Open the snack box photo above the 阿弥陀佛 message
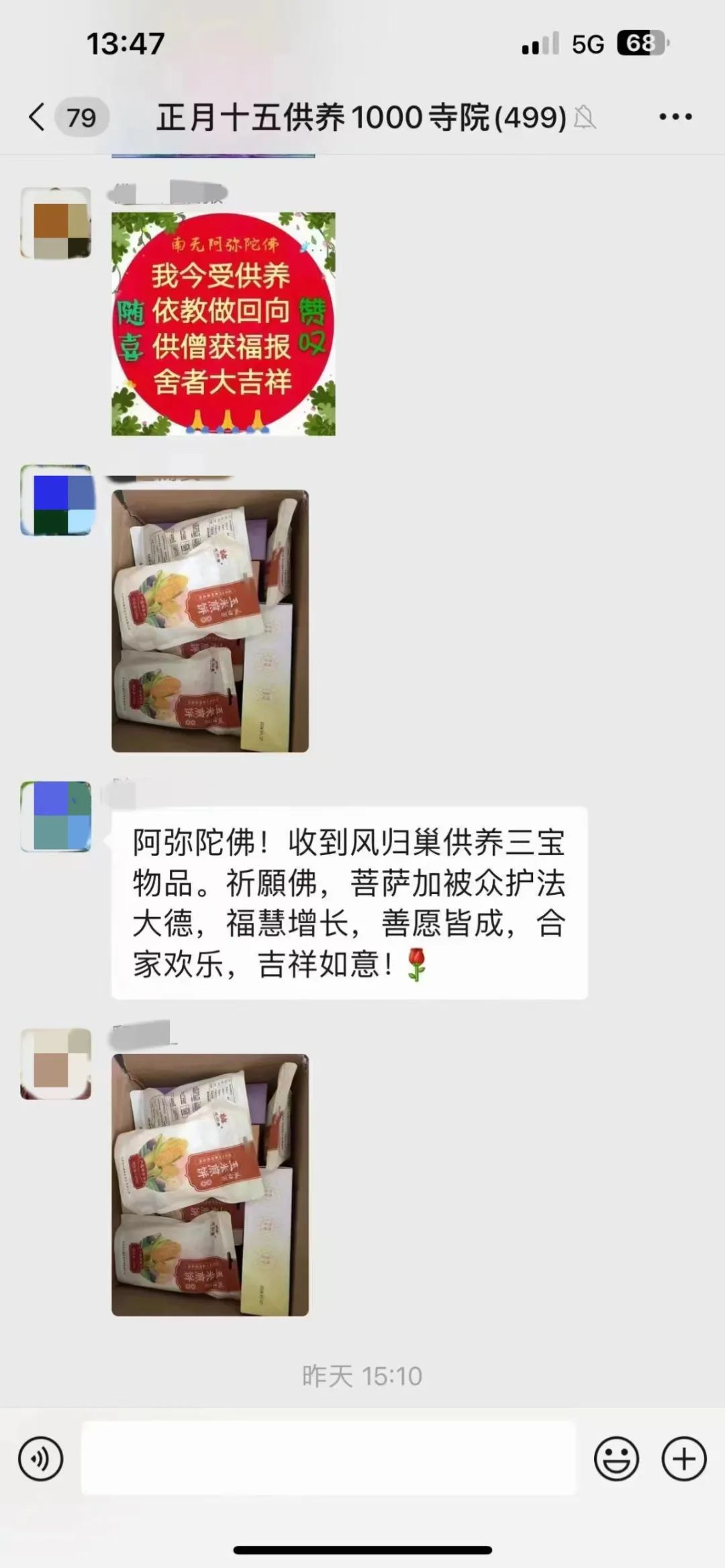Image resolution: width=725 pixels, height=1568 pixels. coord(209,621)
